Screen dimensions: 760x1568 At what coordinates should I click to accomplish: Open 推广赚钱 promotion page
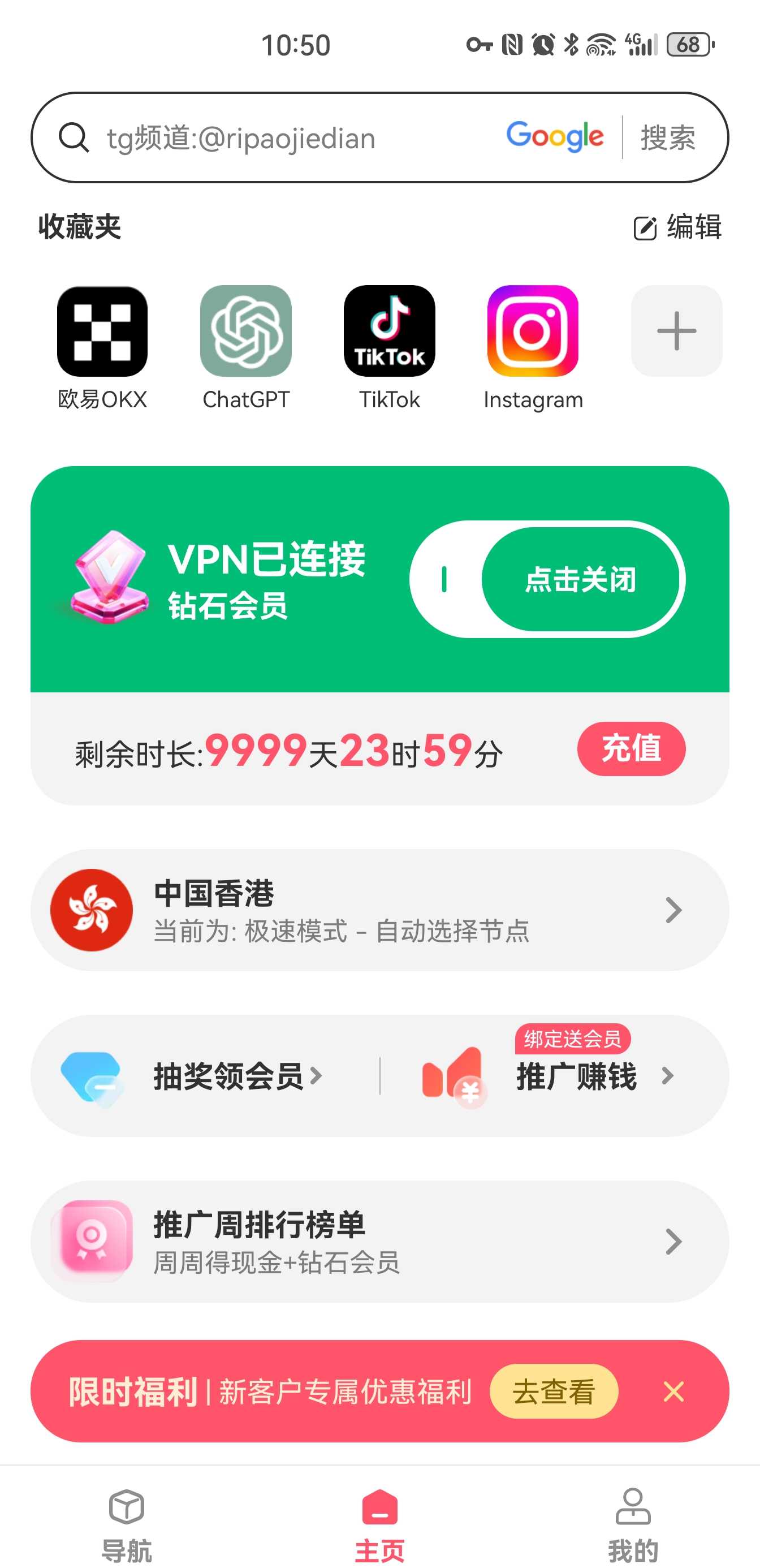tap(576, 1076)
